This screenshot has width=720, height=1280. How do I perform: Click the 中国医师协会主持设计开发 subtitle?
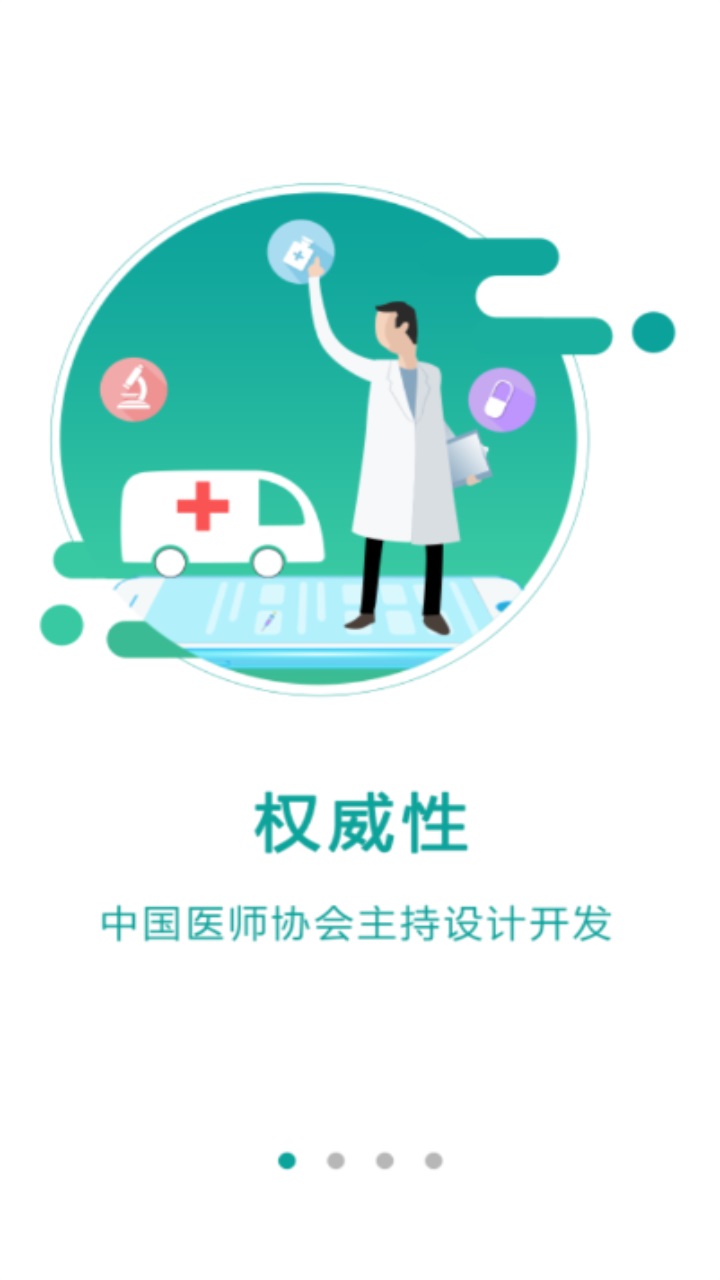360,925
